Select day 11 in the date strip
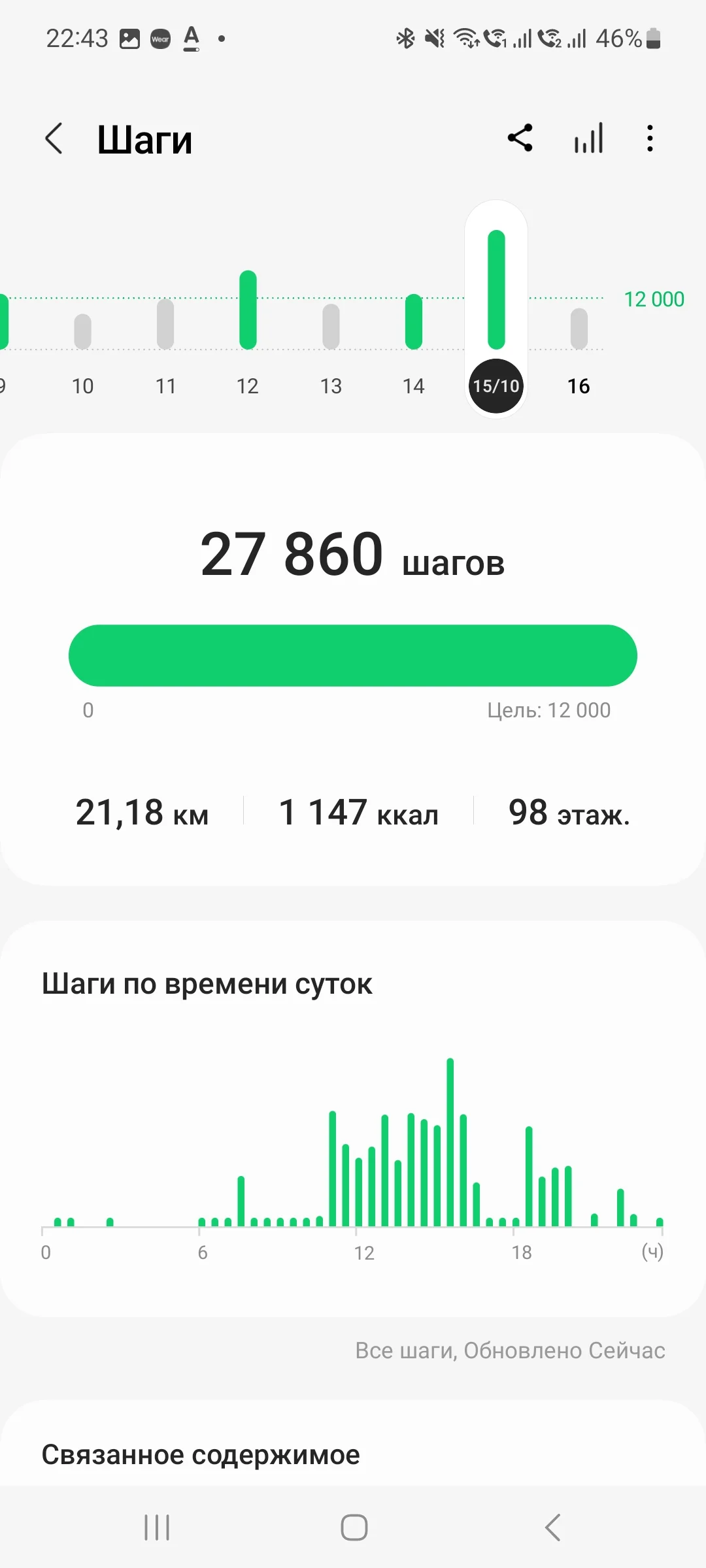The width and height of the screenshot is (706, 1568). point(165,385)
